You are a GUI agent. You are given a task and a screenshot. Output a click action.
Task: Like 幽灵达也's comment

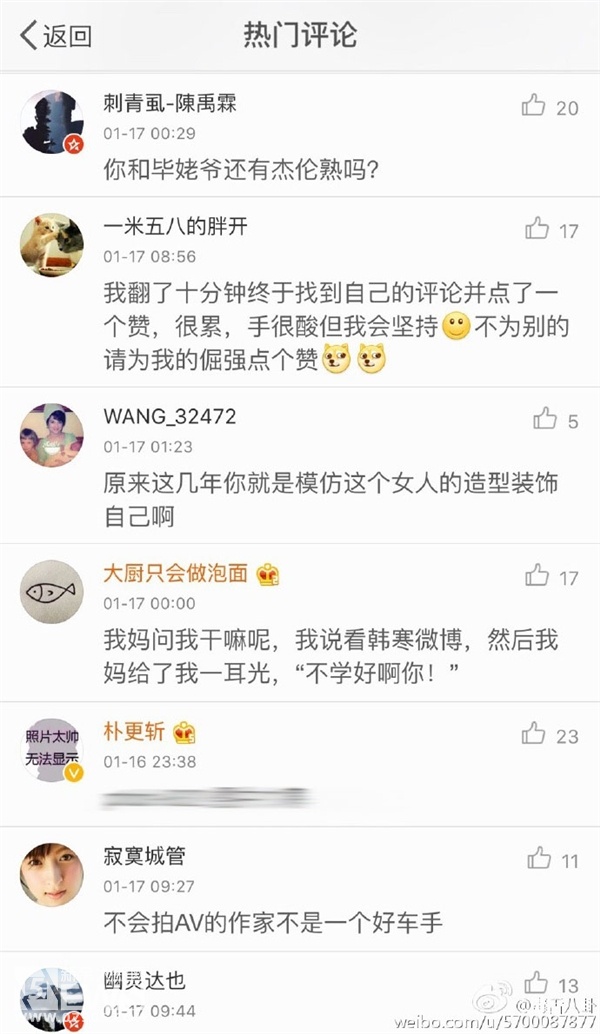tap(536, 982)
